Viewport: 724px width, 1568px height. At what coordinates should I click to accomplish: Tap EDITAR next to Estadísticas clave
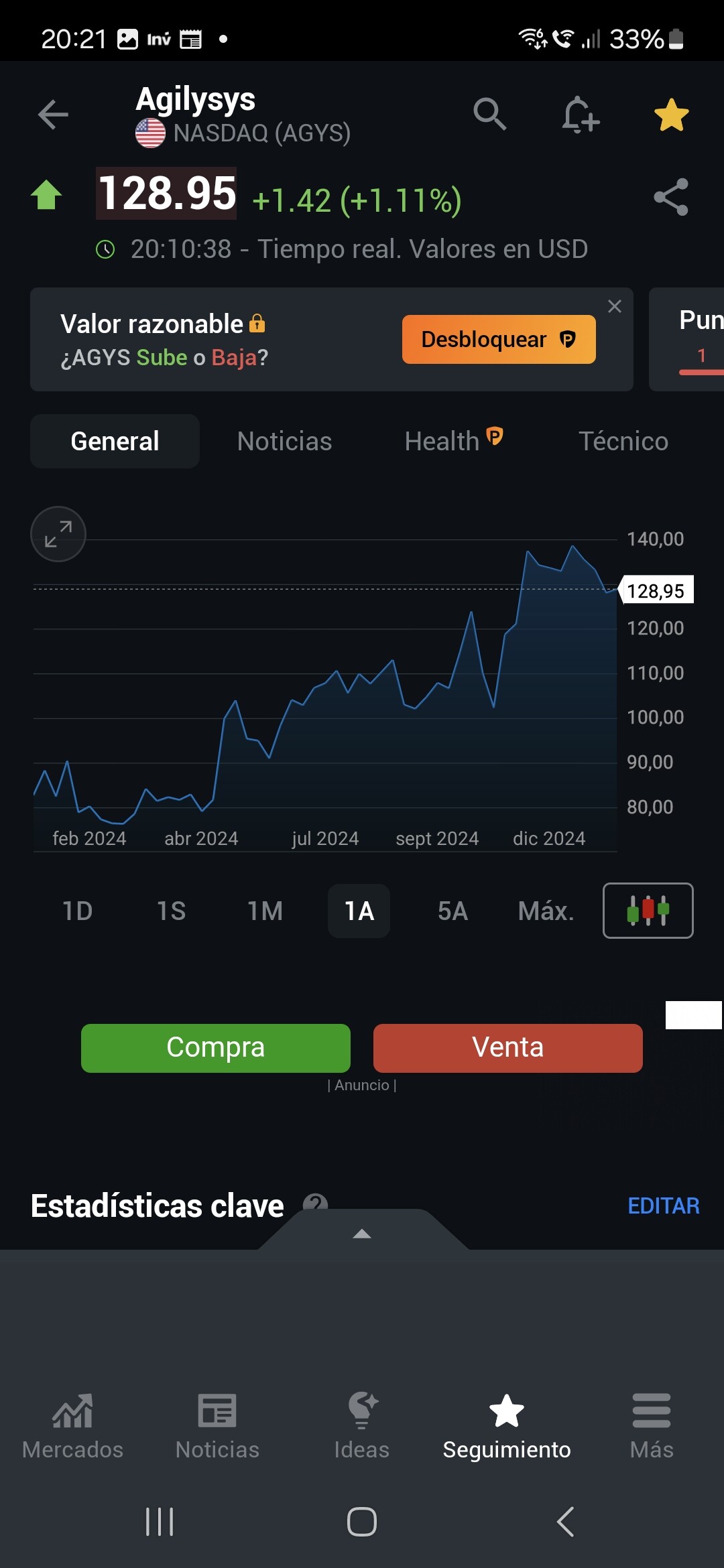click(x=664, y=1206)
